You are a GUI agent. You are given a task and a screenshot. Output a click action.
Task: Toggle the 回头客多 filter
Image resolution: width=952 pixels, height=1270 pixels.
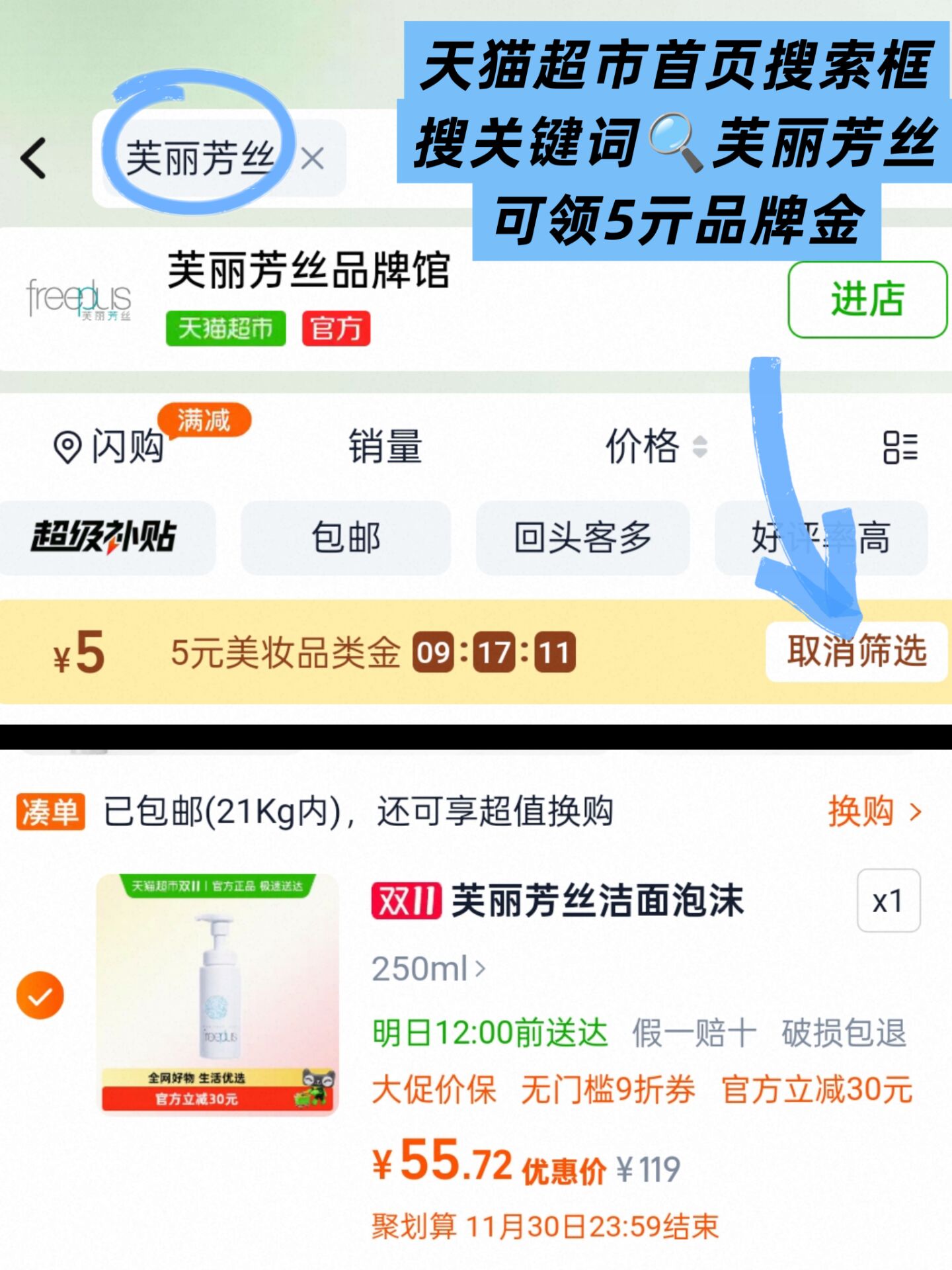click(x=583, y=537)
